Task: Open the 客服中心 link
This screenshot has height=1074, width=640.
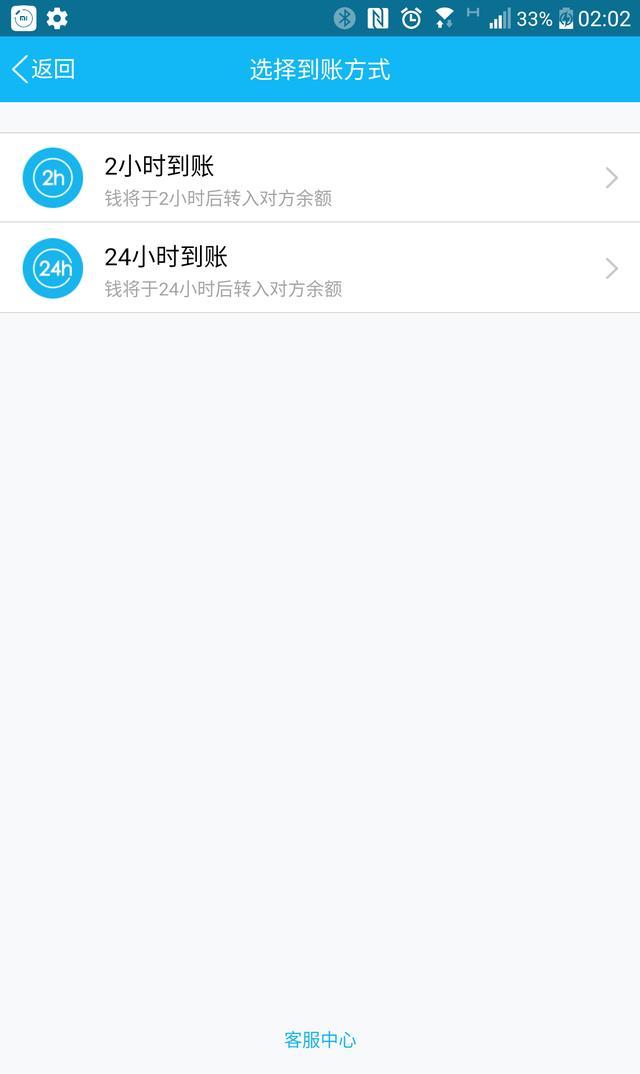Action: (320, 1040)
